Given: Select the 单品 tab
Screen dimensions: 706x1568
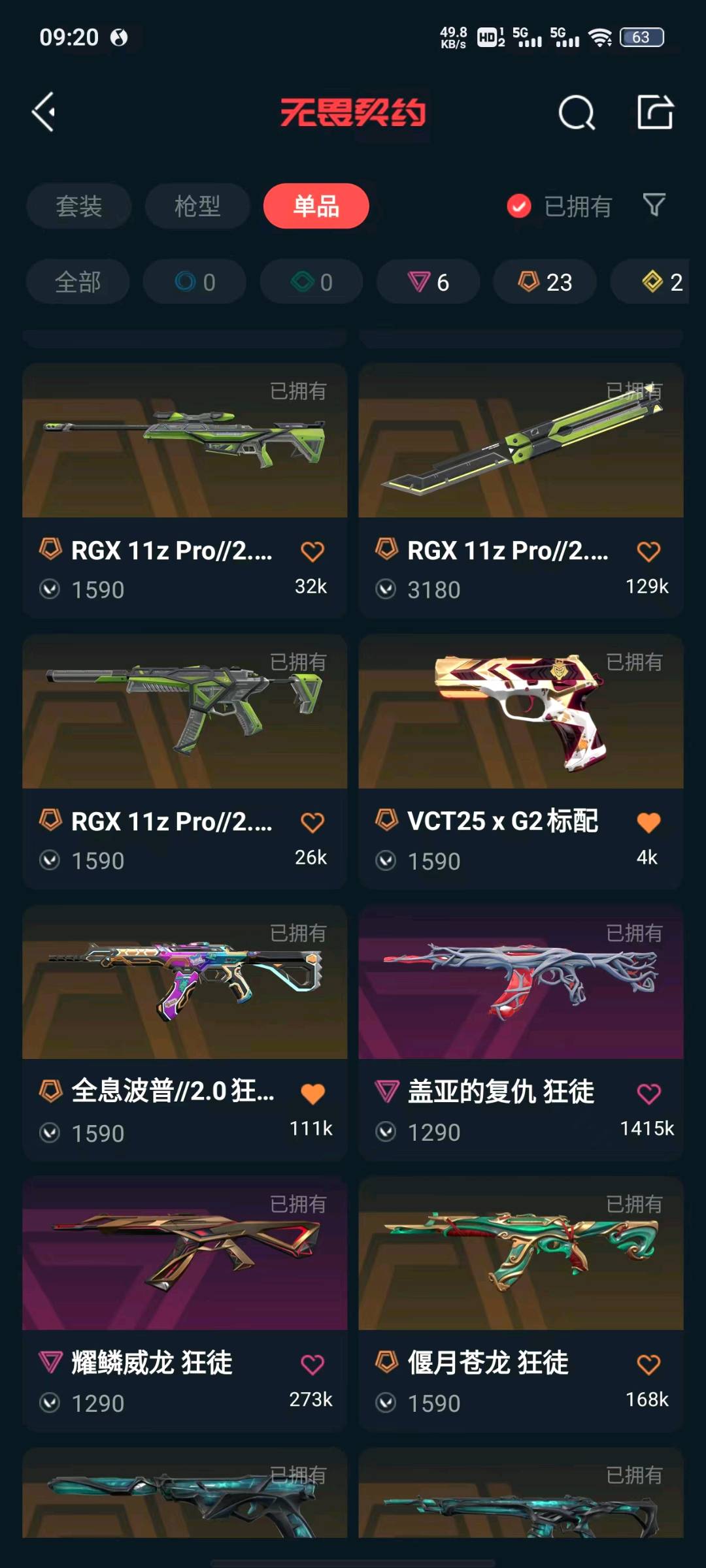Looking at the screenshot, I should (x=316, y=206).
